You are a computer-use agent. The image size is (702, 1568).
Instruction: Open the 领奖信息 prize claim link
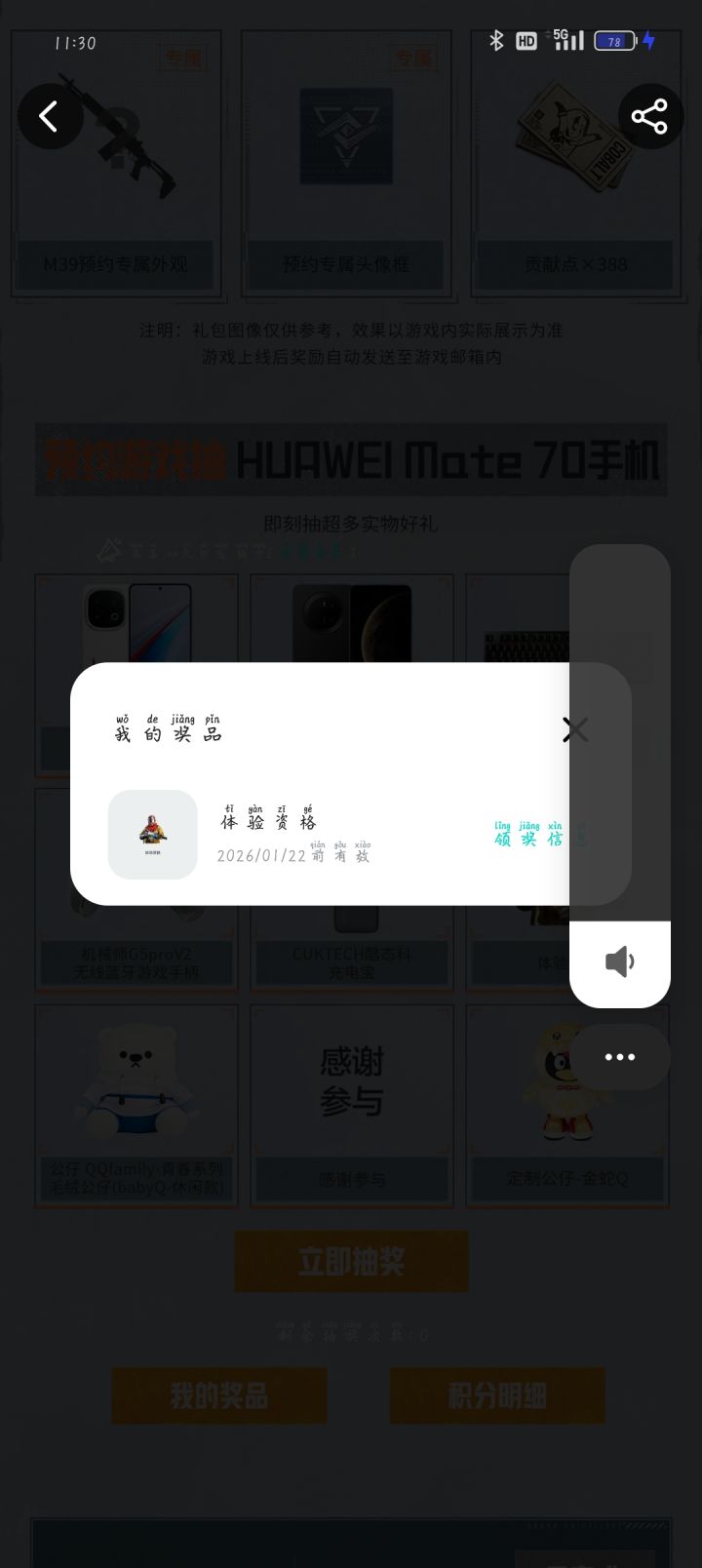pos(529,836)
